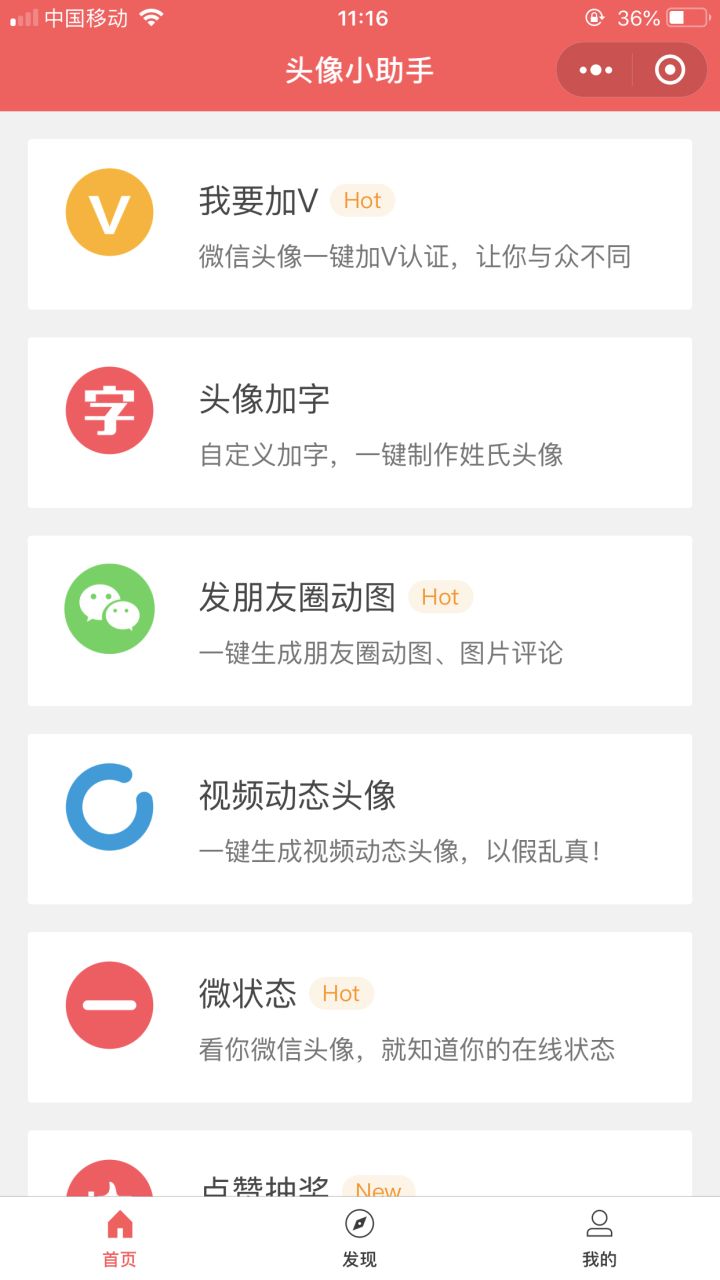Tap the 发现 compass icon
Screen dimensions: 720x1280
tap(358, 1222)
